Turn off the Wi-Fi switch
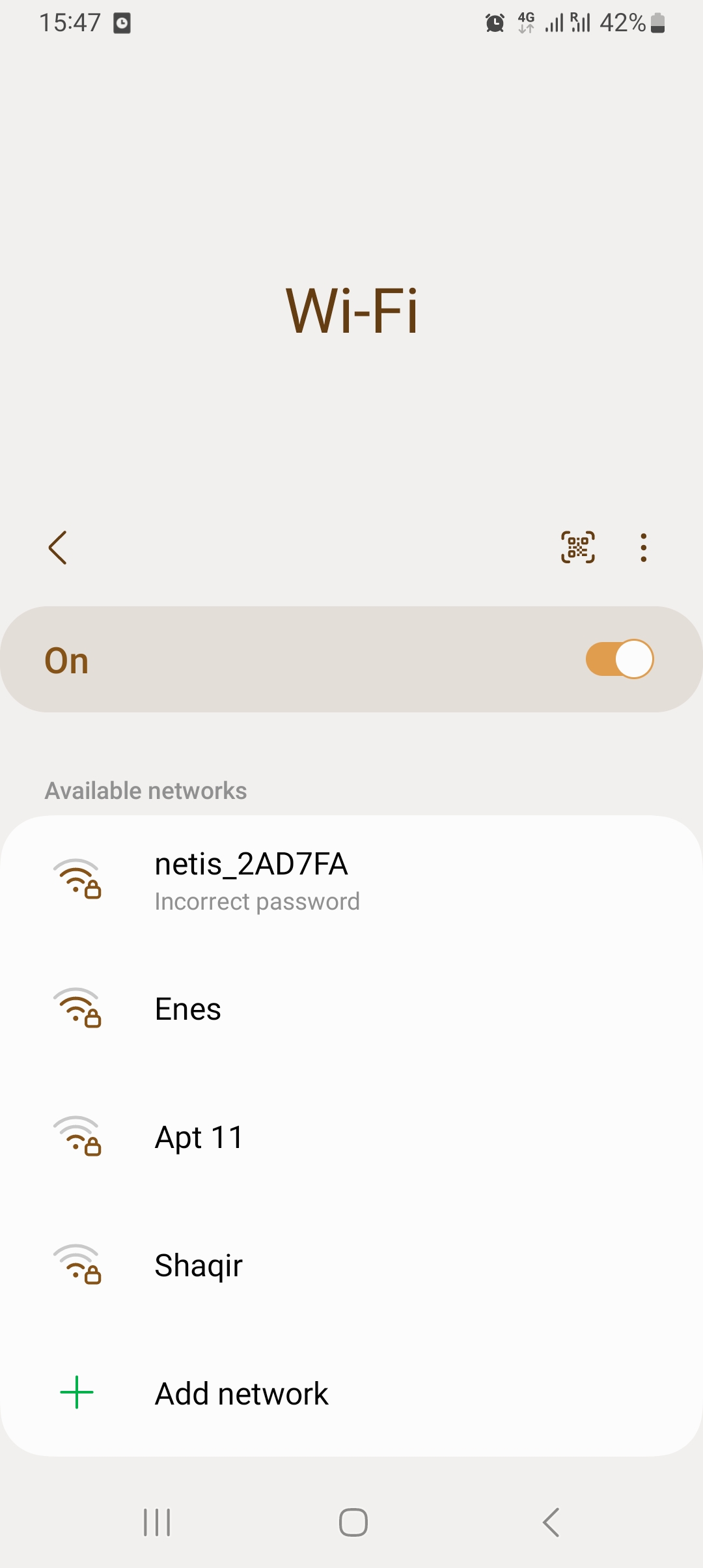The width and height of the screenshot is (703, 1568). point(619,659)
